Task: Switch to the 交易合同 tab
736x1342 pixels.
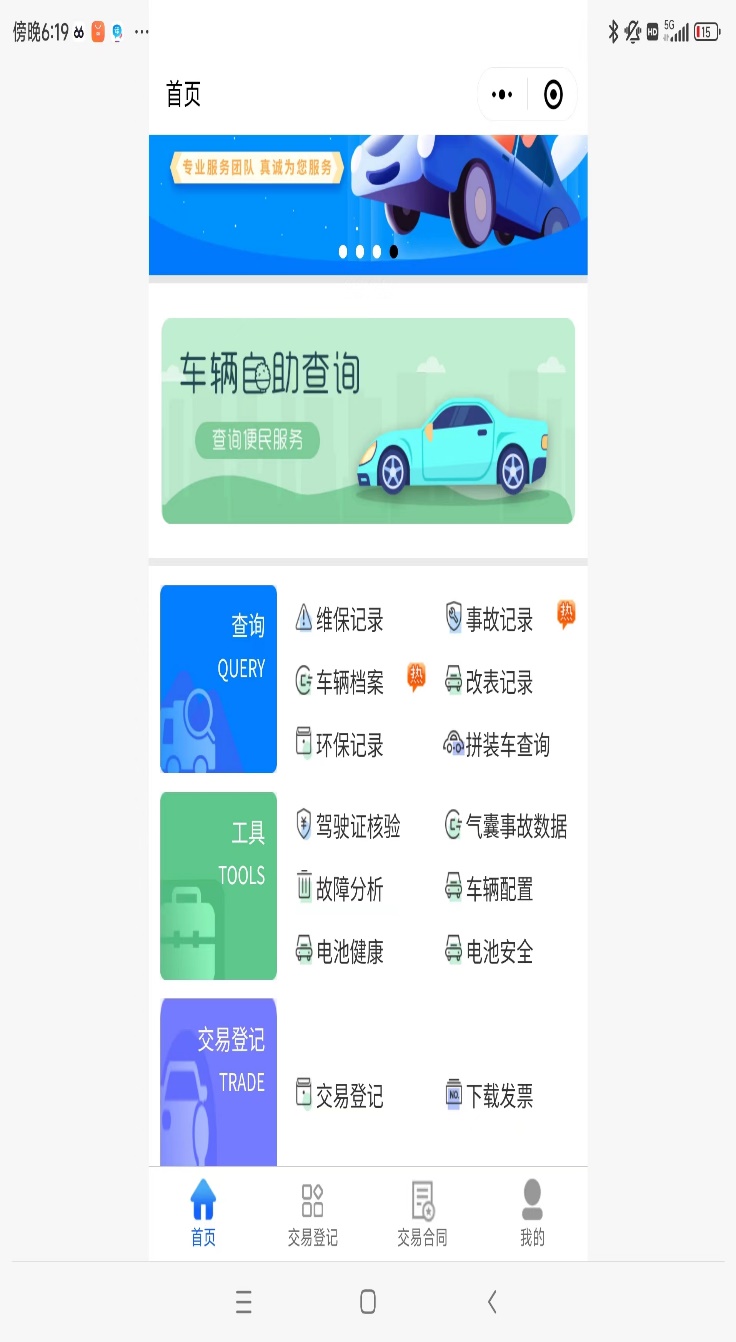Action: (422, 1213)
